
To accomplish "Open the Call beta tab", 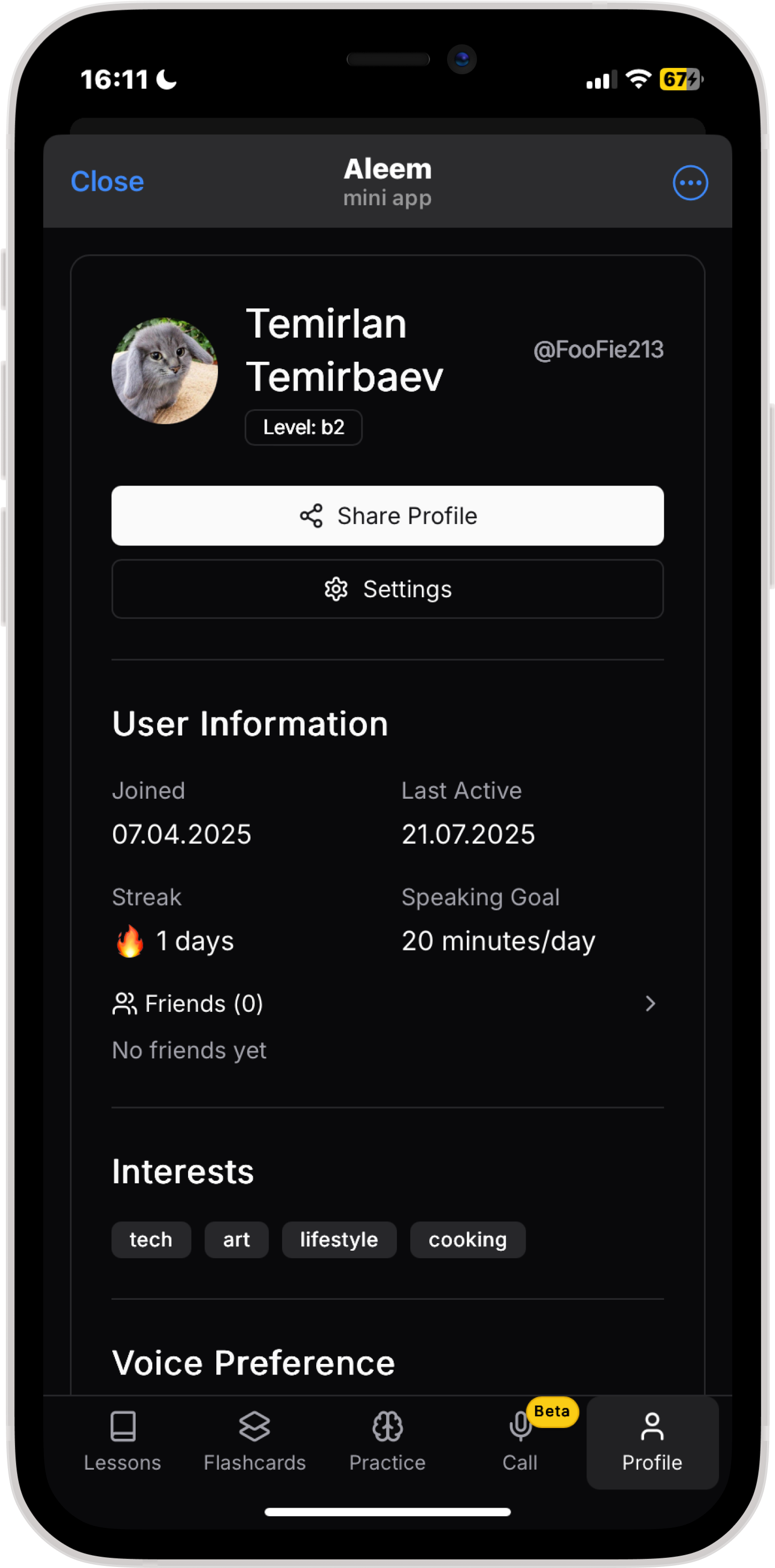I will (520, 1442).
